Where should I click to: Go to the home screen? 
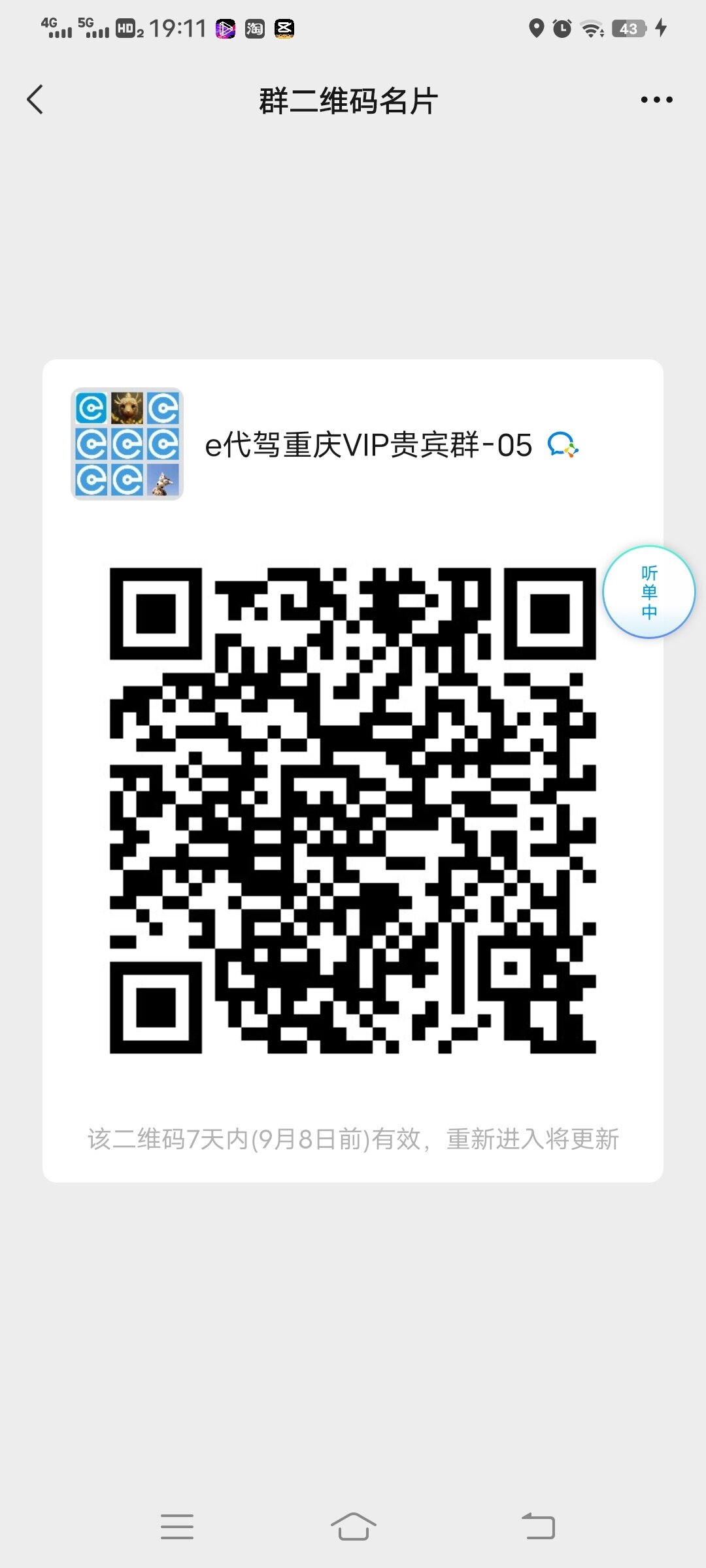[353, 1526]
